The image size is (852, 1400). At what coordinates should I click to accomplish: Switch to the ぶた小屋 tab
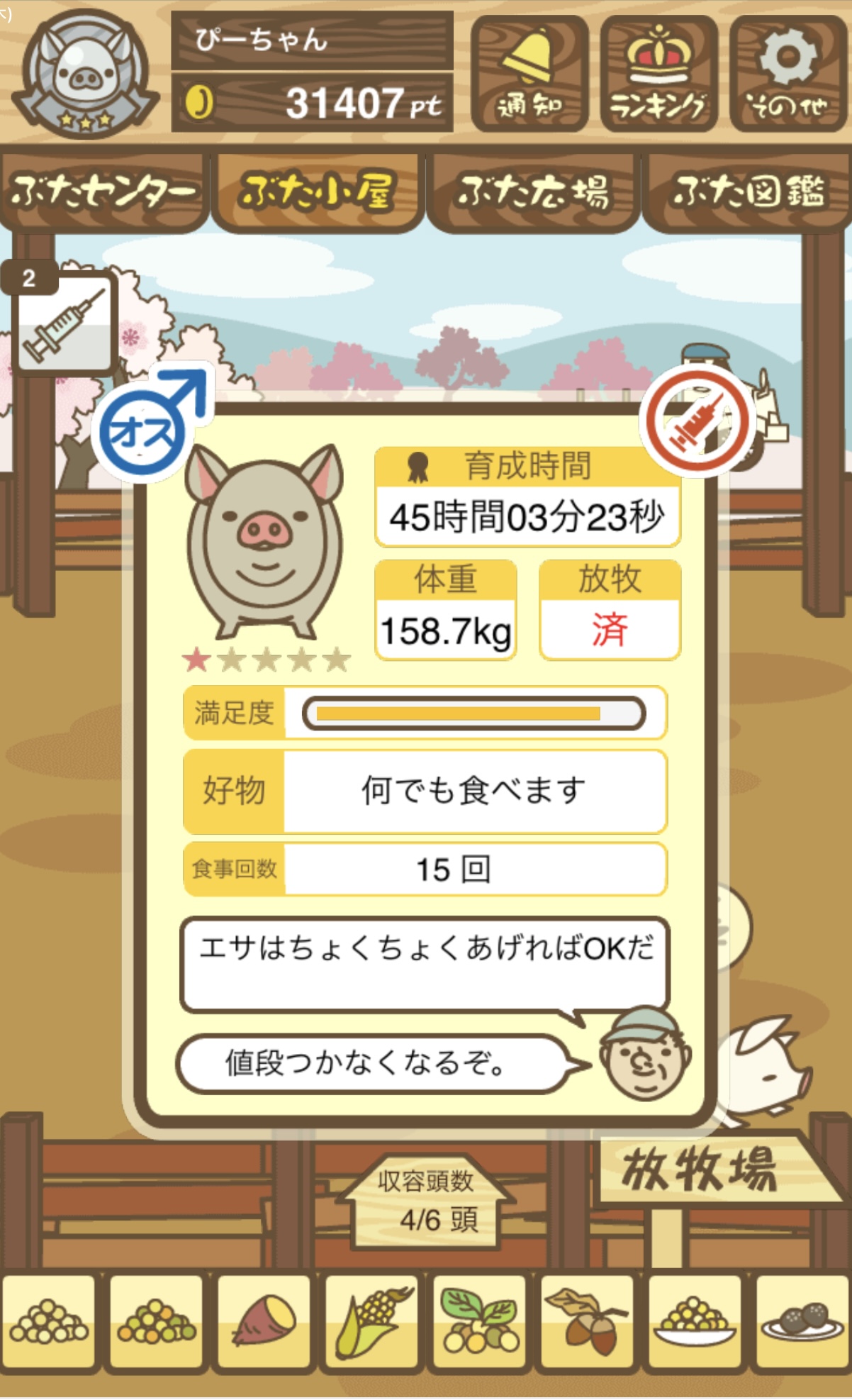click(318, 191)
